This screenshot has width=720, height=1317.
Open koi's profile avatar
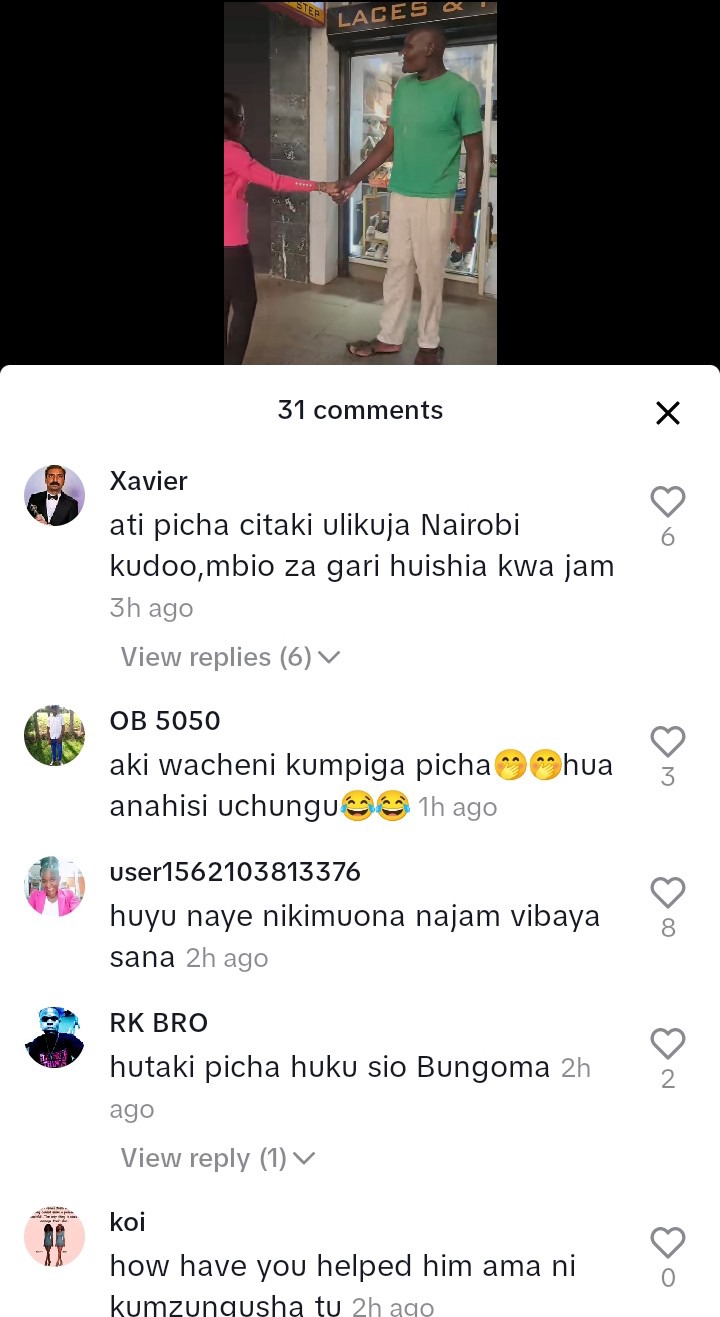[x=54, y=1237]
